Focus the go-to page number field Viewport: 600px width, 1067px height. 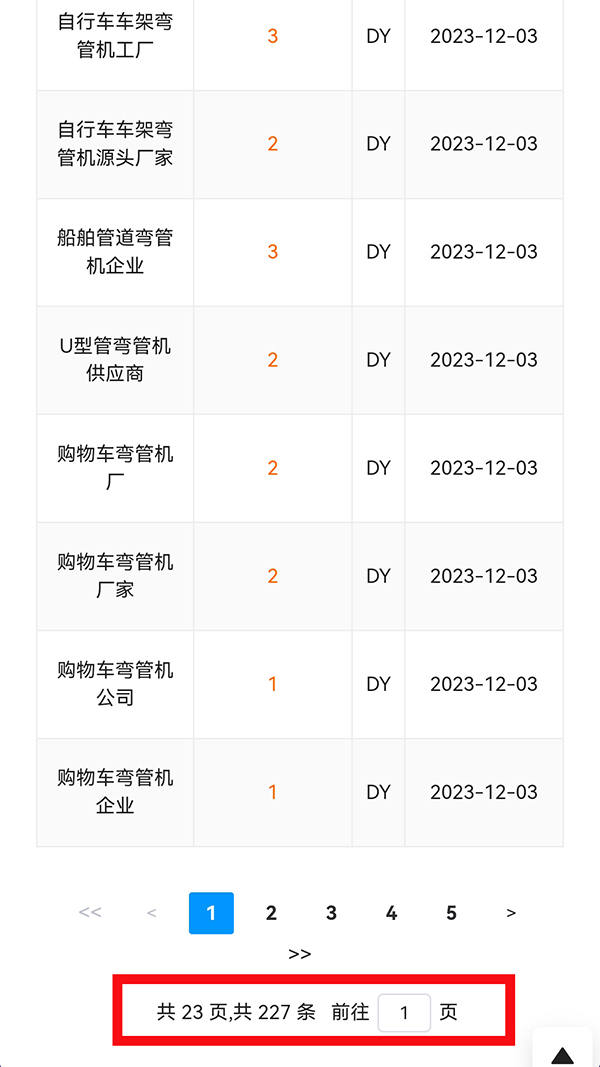(404, 1012)
